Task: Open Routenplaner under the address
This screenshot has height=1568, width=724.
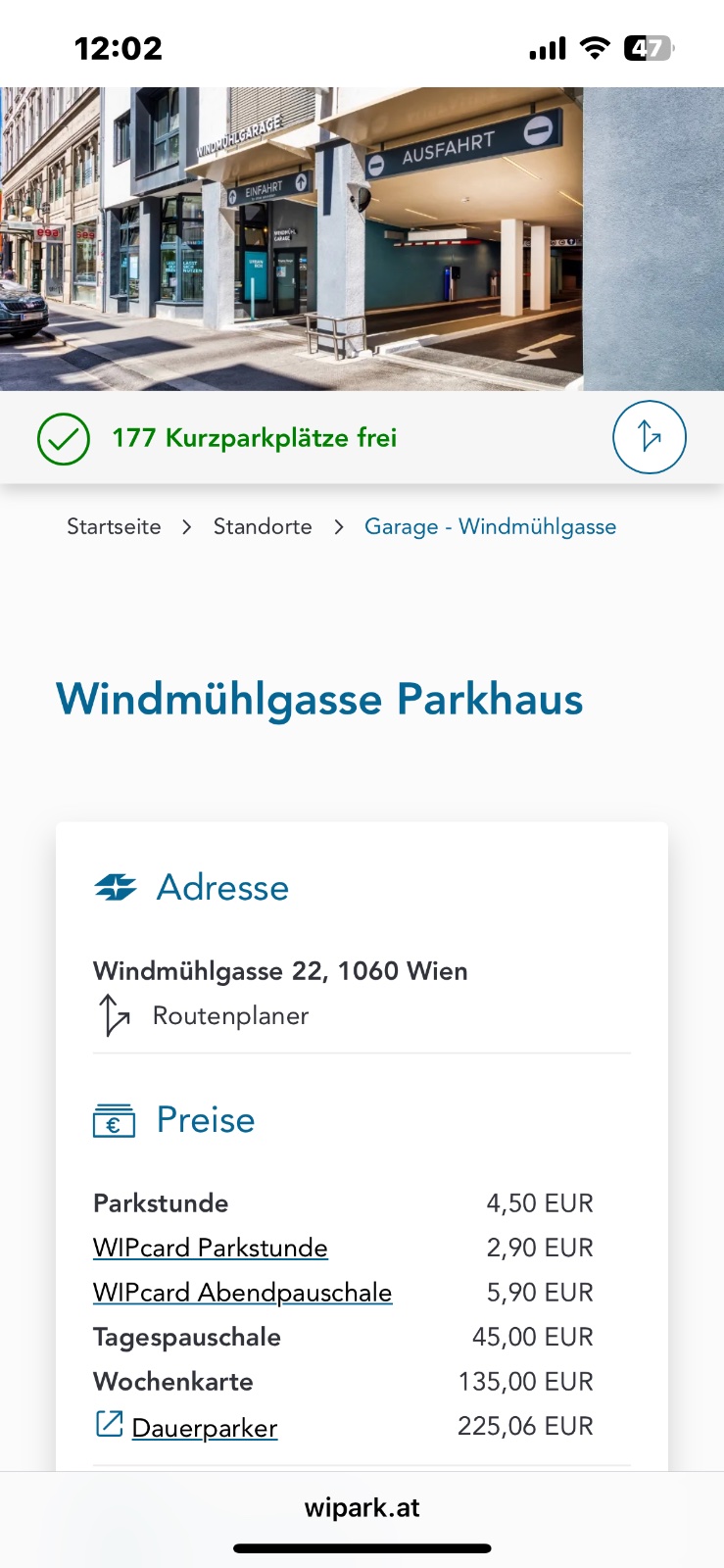Action: tap(229, 1015)
